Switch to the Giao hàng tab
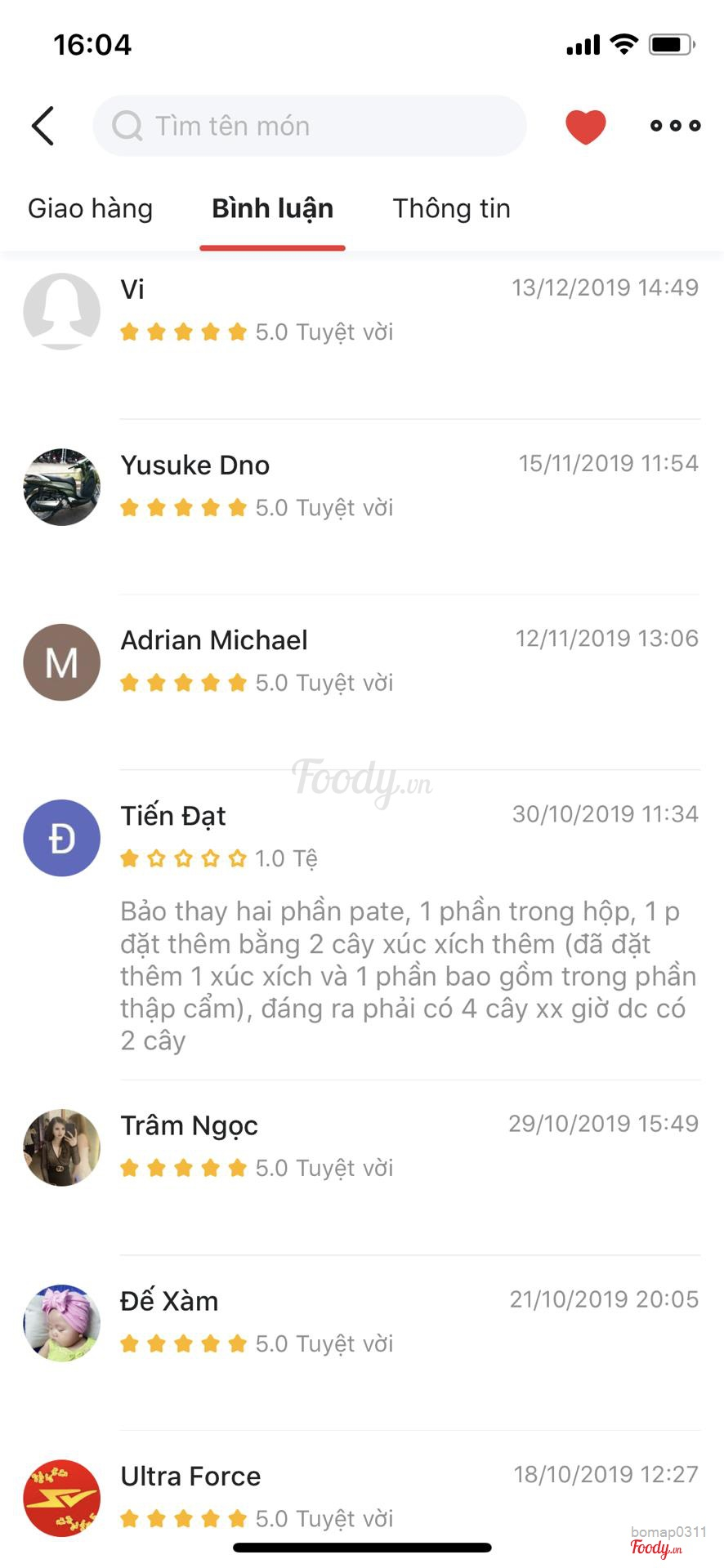The height and width of the screenshot is (1568, 724). [x=91, y=209]
